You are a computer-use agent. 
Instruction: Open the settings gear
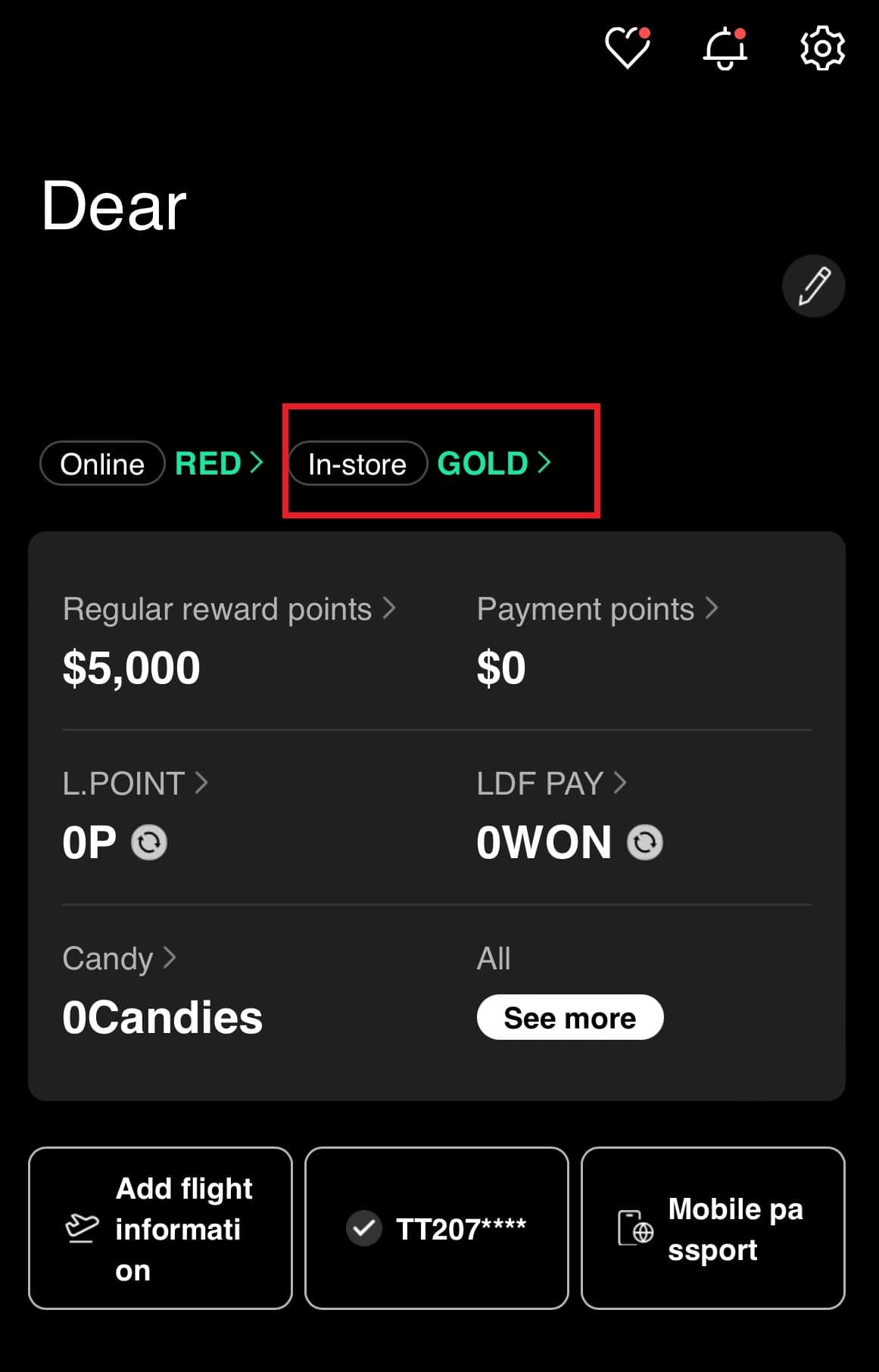(822, 48)
